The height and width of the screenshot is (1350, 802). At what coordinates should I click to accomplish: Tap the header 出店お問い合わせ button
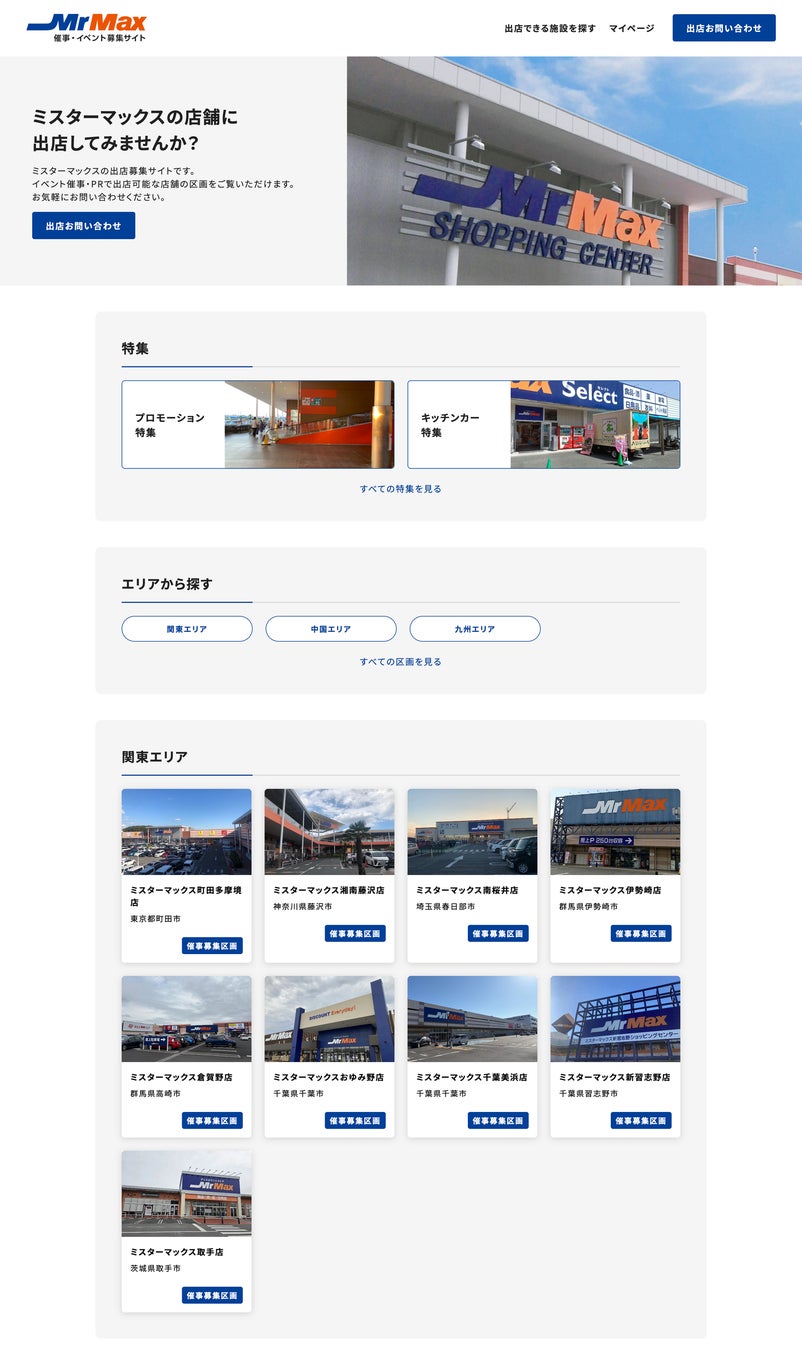[x=723, y=28]
